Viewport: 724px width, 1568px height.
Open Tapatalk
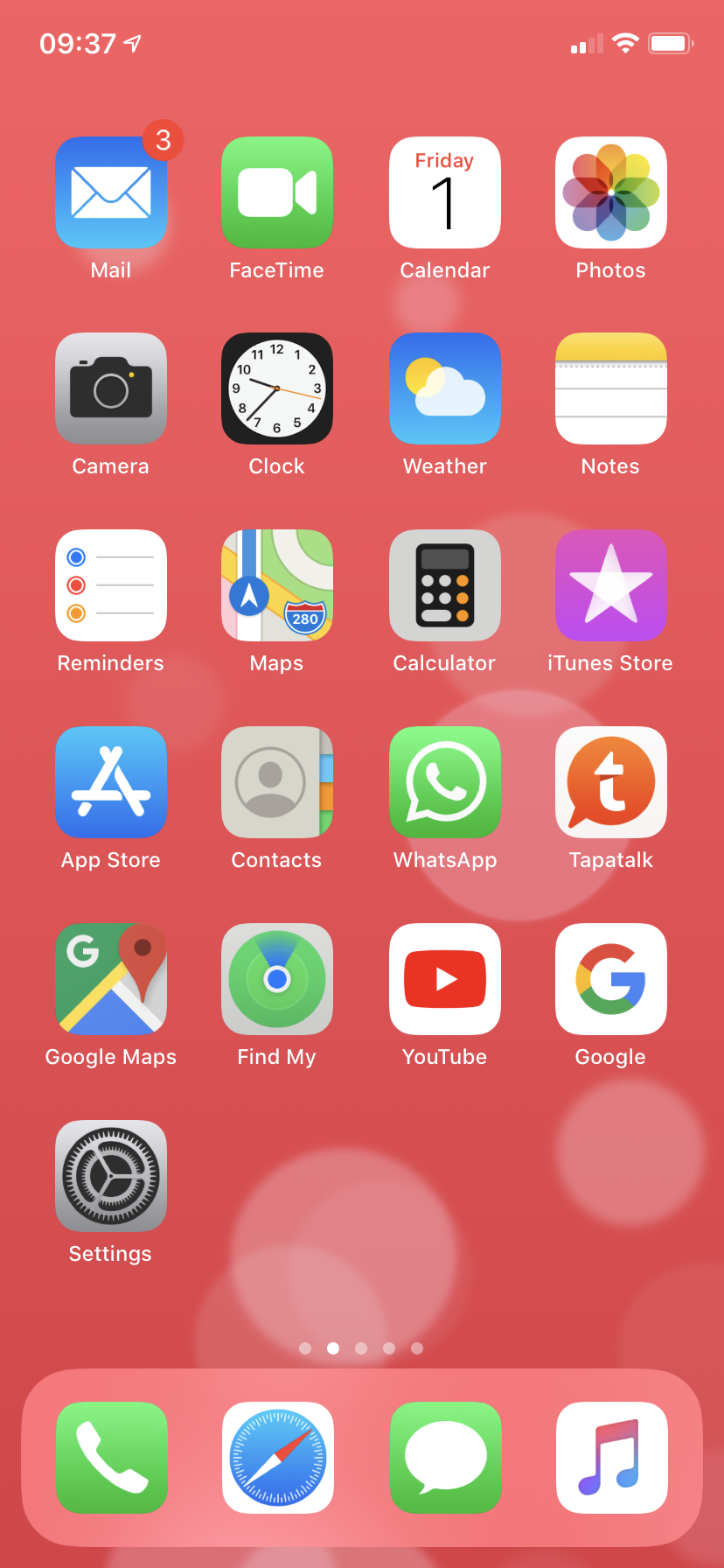coord(611,782)
